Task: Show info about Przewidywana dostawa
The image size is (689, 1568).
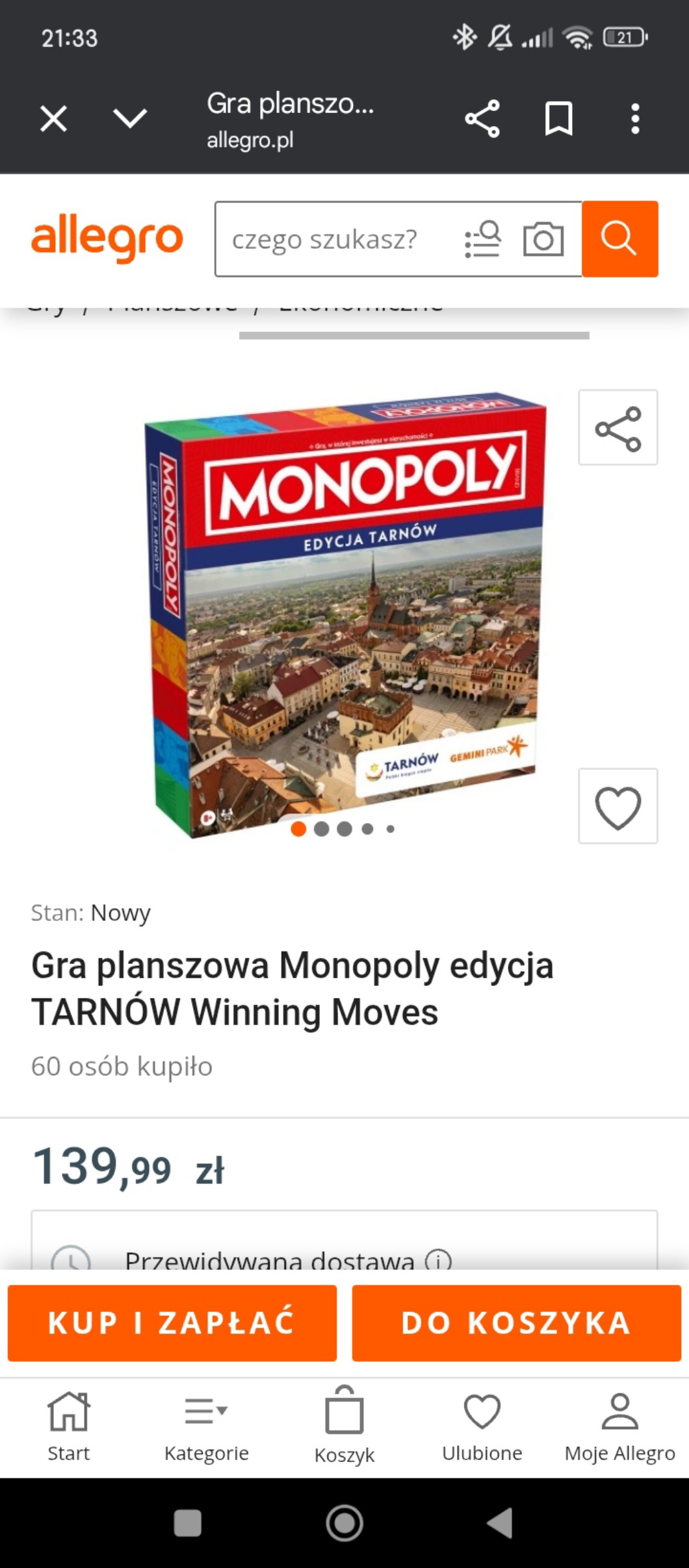Action: [x=438, y=1260]
